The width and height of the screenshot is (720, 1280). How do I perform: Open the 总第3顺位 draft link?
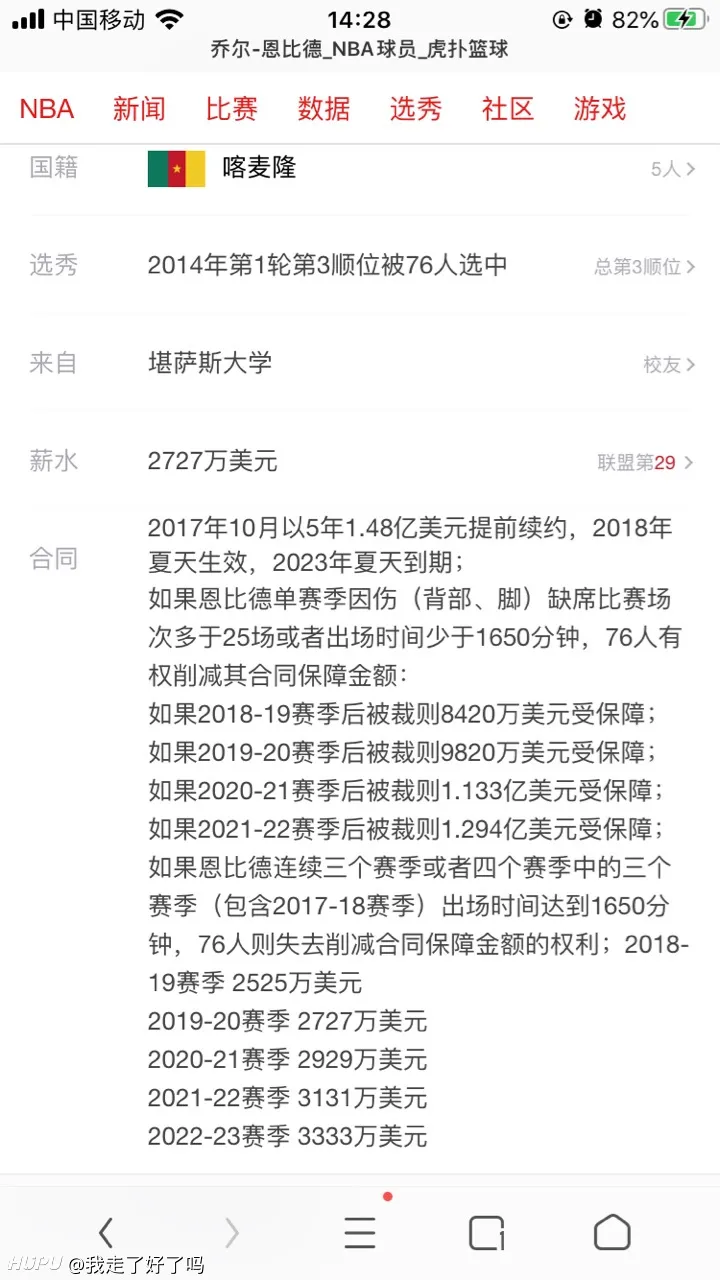pyautogui.click(x=645, y=266)
